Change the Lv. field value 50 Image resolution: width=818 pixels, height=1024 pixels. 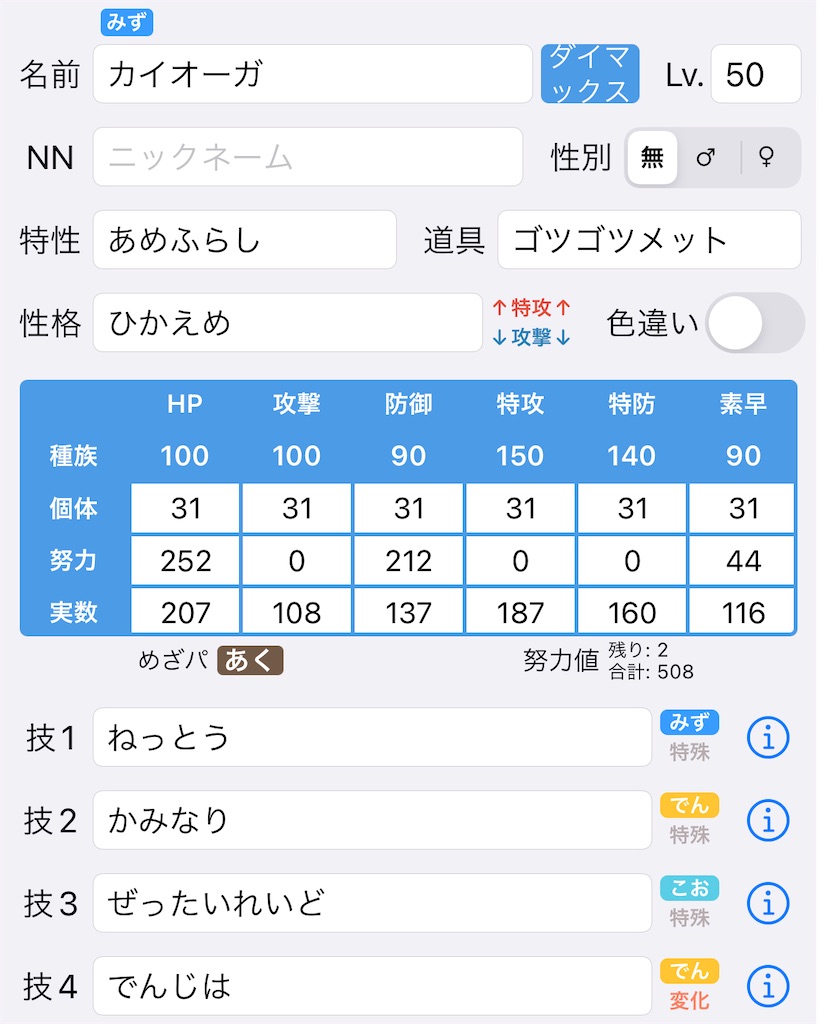[755, 74]
